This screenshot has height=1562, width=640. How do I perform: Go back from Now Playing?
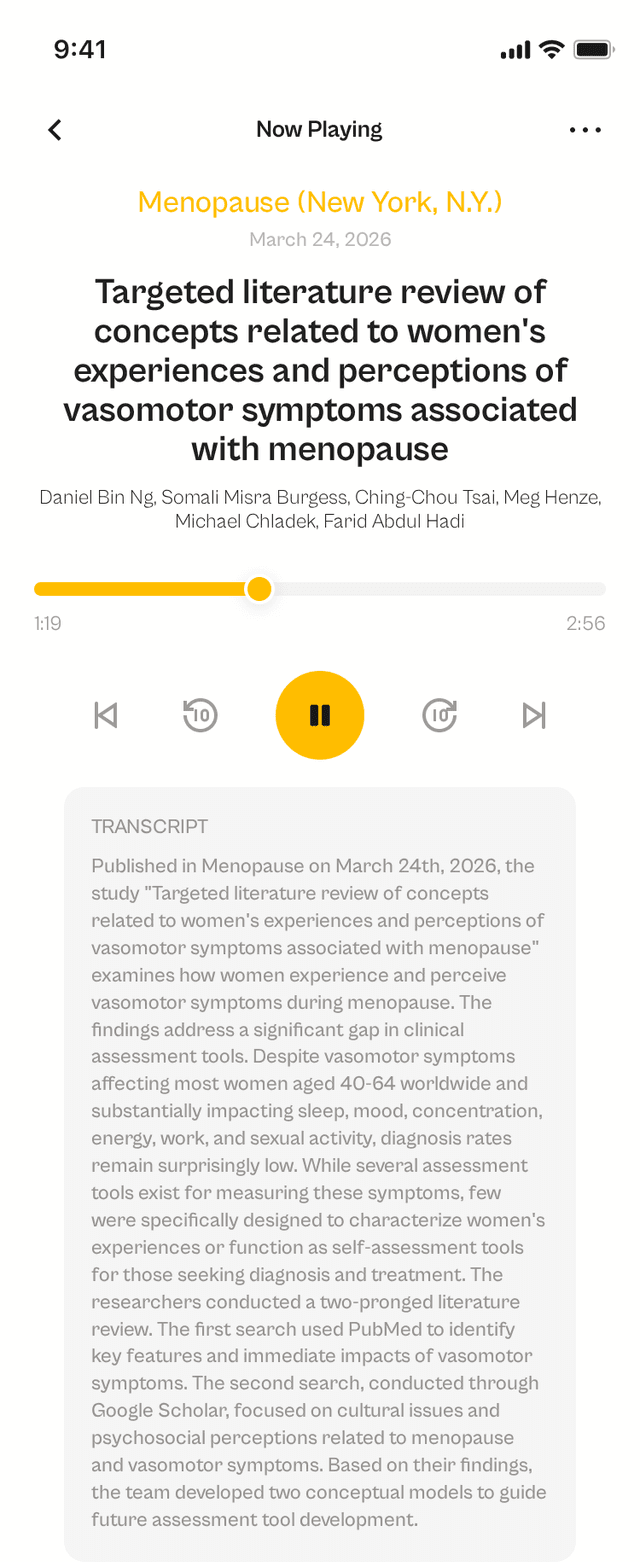click(x=55, y=130)
